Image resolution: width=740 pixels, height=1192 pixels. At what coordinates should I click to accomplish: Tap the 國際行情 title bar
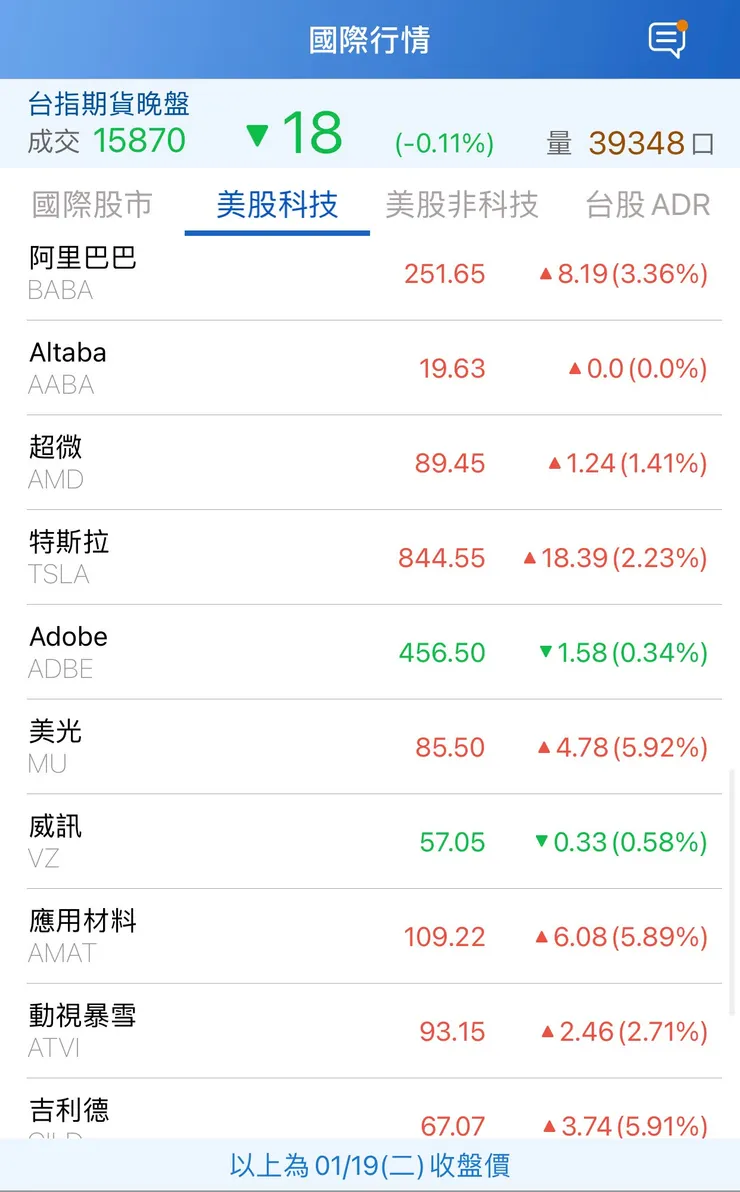pos(370,40)
